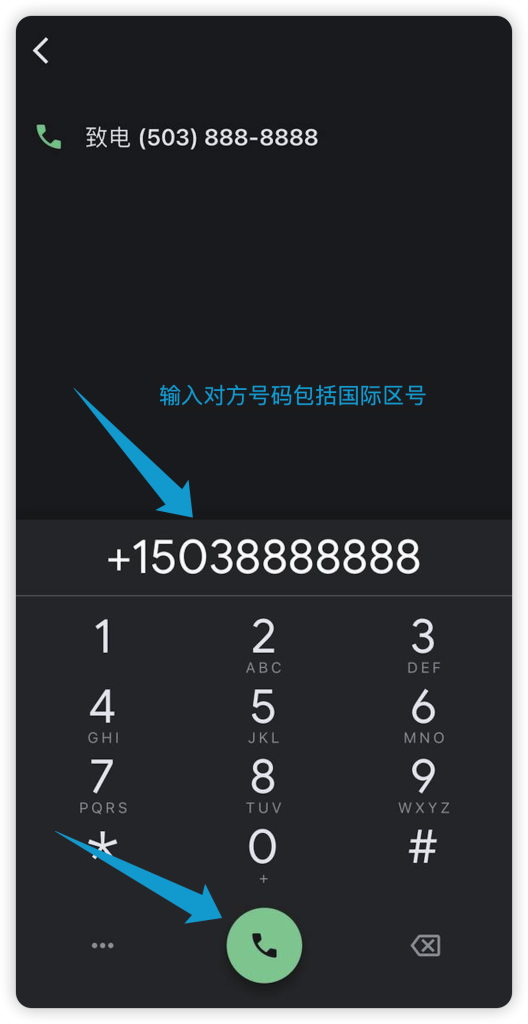Enter digit 8 TUV
Image resolution: width=528 pixels, height=1024 pixels.
[x=263, y=787]
